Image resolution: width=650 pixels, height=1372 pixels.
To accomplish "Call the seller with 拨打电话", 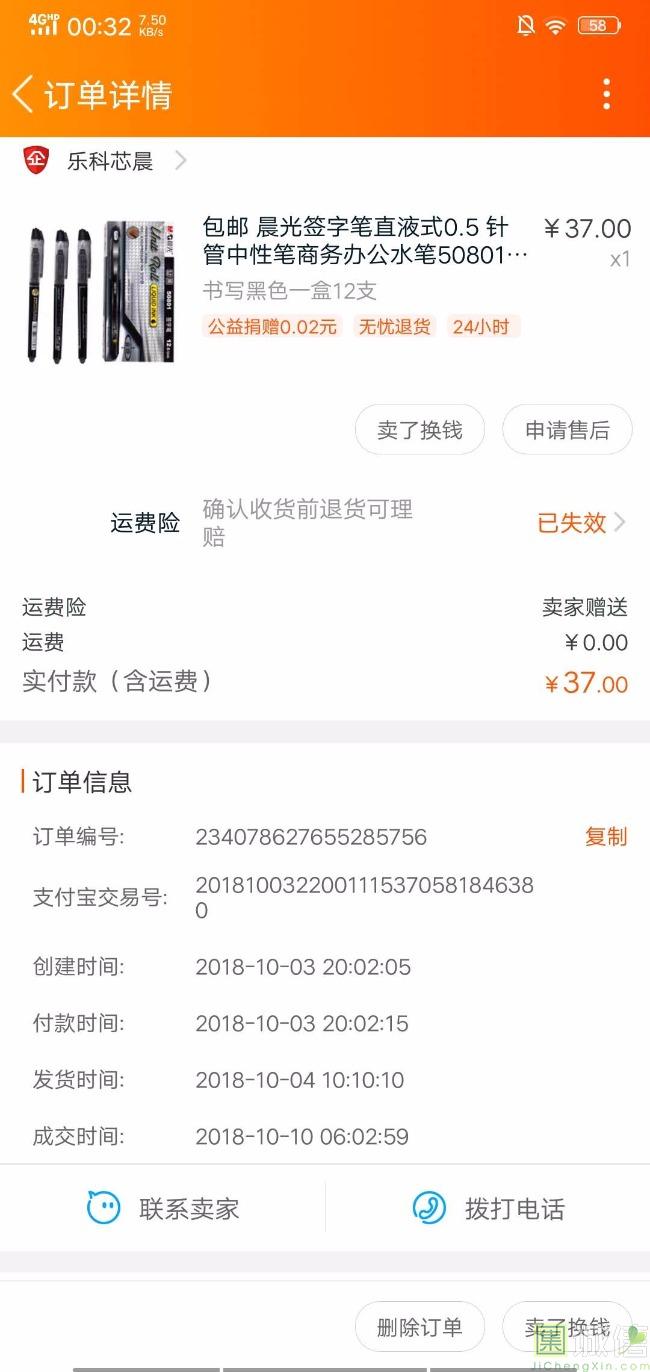I will click(x=488, y=1208).
